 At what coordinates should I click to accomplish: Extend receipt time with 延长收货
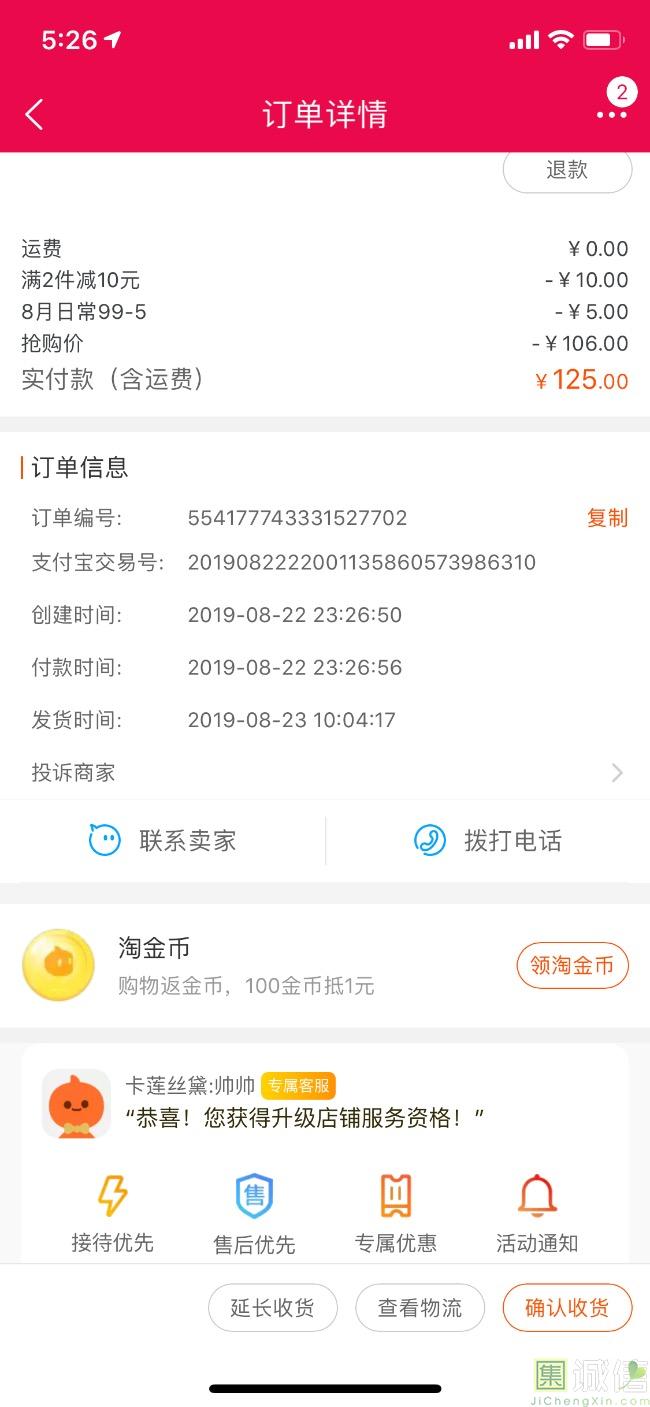272,1308
